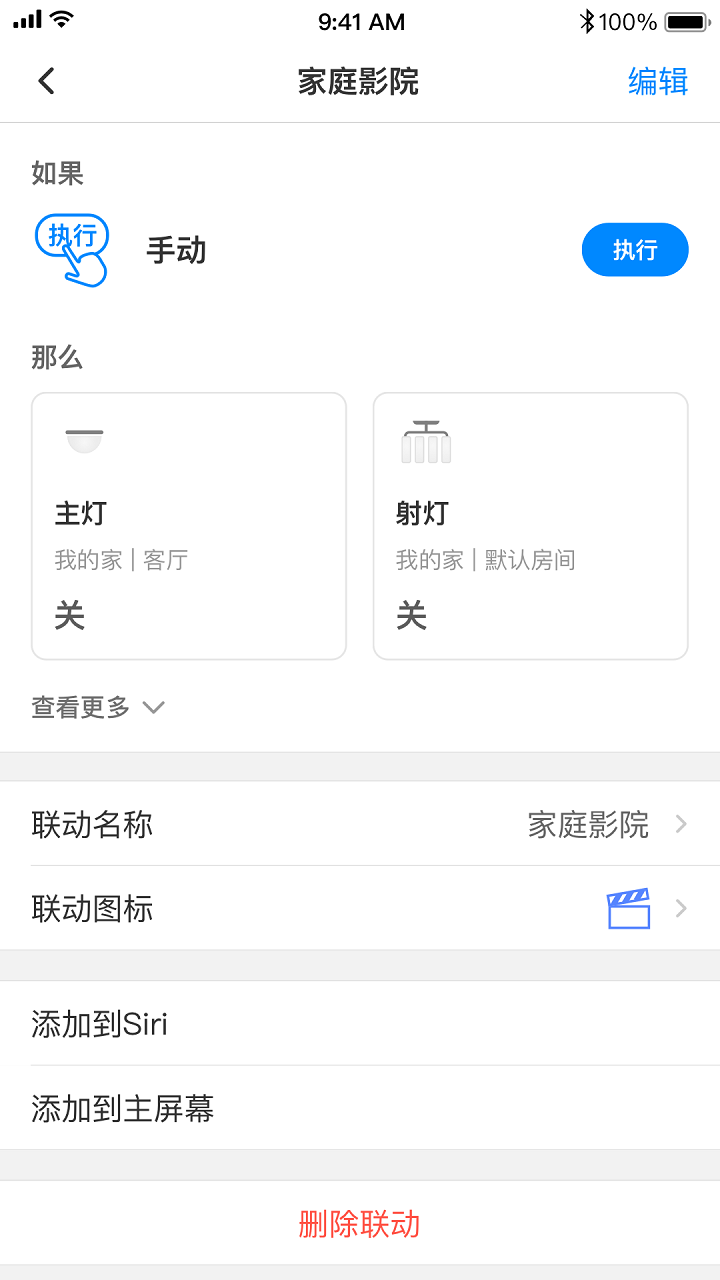Choose 添加到主屏幕
Viewport: 720px width, 1280px height.
coord(360,1108)
